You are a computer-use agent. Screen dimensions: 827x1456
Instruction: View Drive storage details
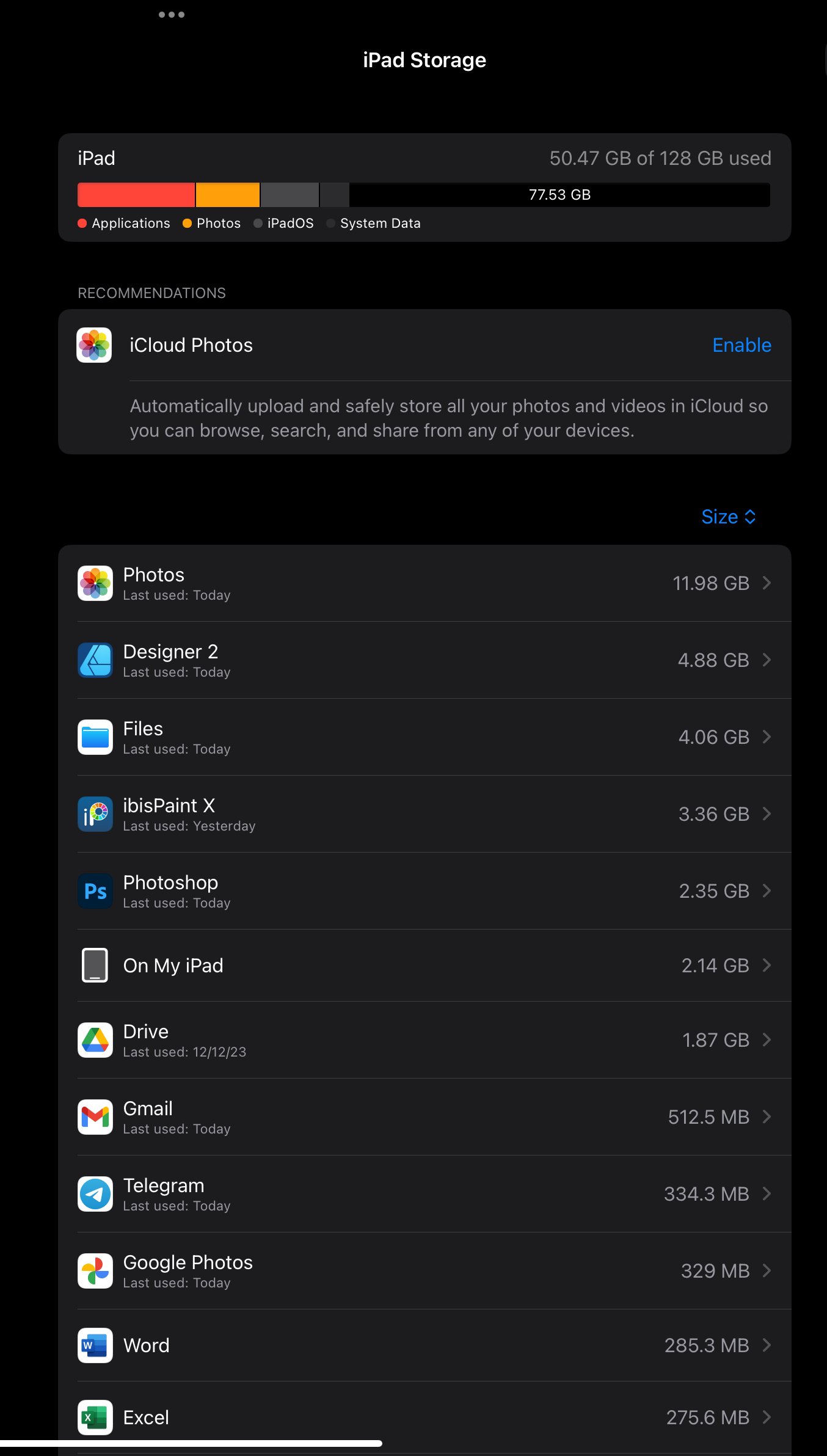[x=424, y=1040]
